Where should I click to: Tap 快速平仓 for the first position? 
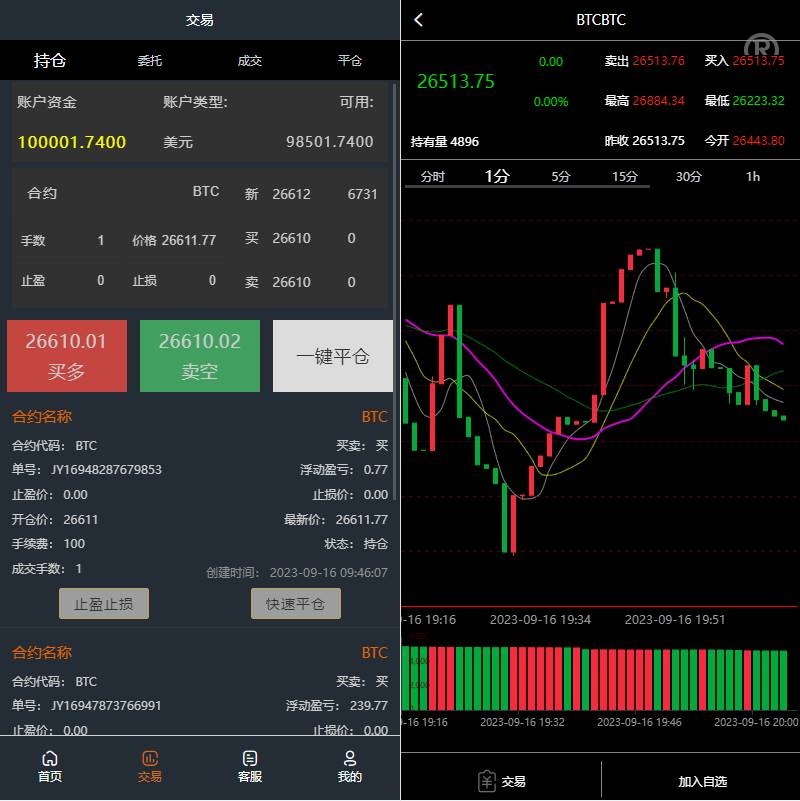click(x=295, y=604)
